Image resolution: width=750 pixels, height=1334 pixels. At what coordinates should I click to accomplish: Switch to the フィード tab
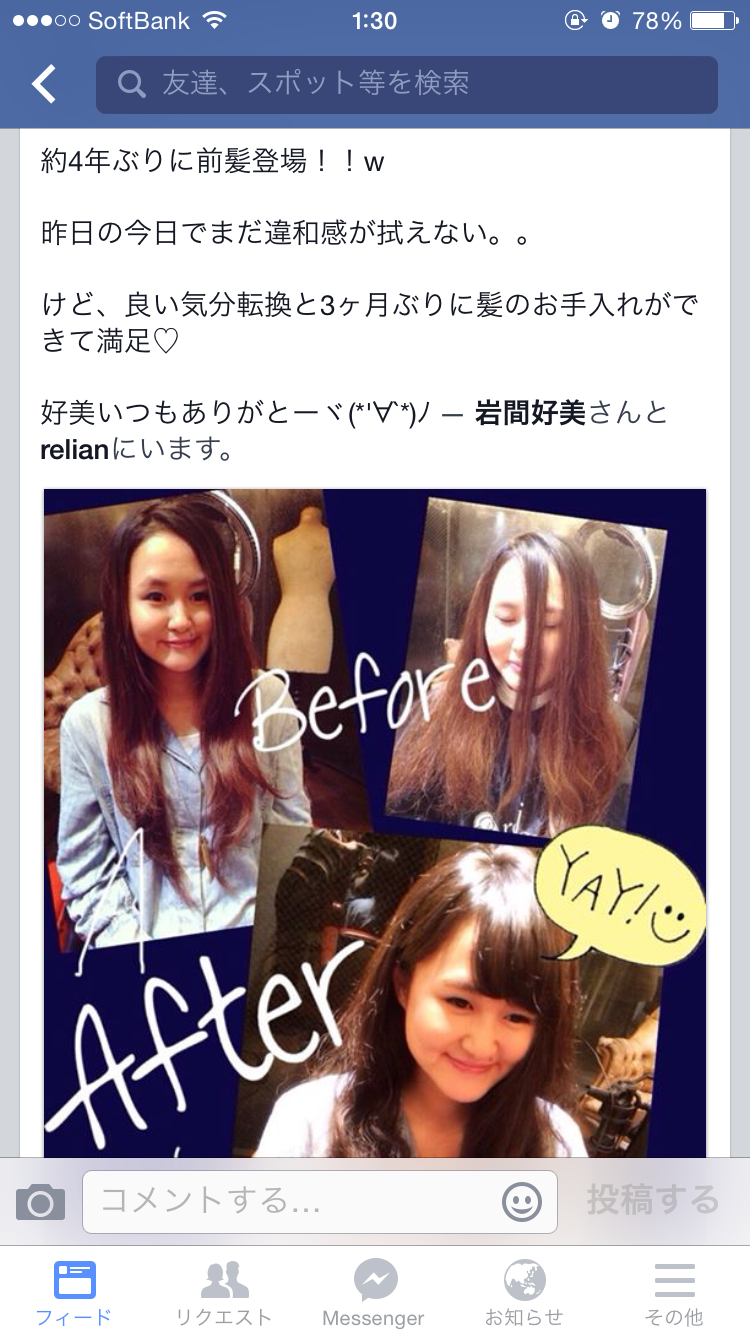click(74, 1292)
